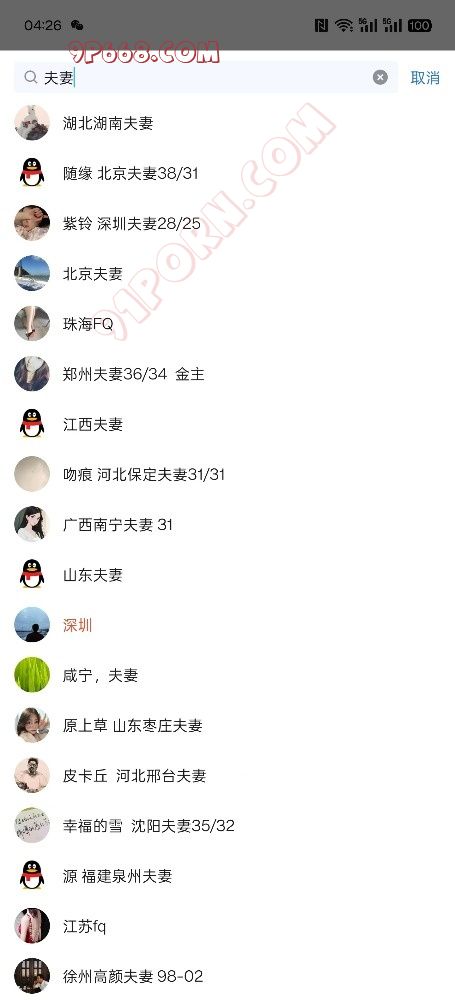455x1000 pixels.
Task: Open the result 珠海FQ
Action: point(227,324)
